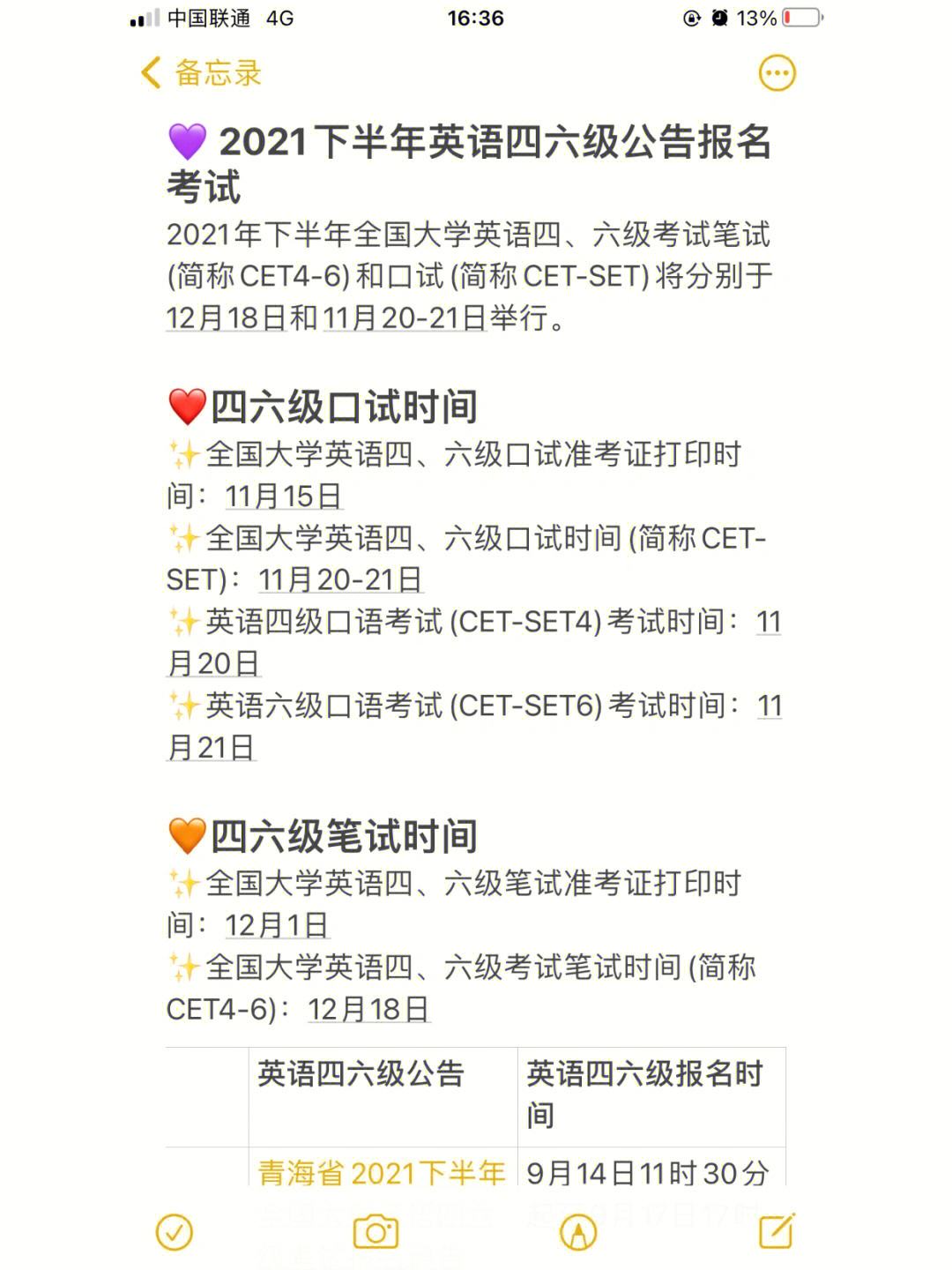Open the more options menu
Screen dimensions: 952x1270
point(777,73)
